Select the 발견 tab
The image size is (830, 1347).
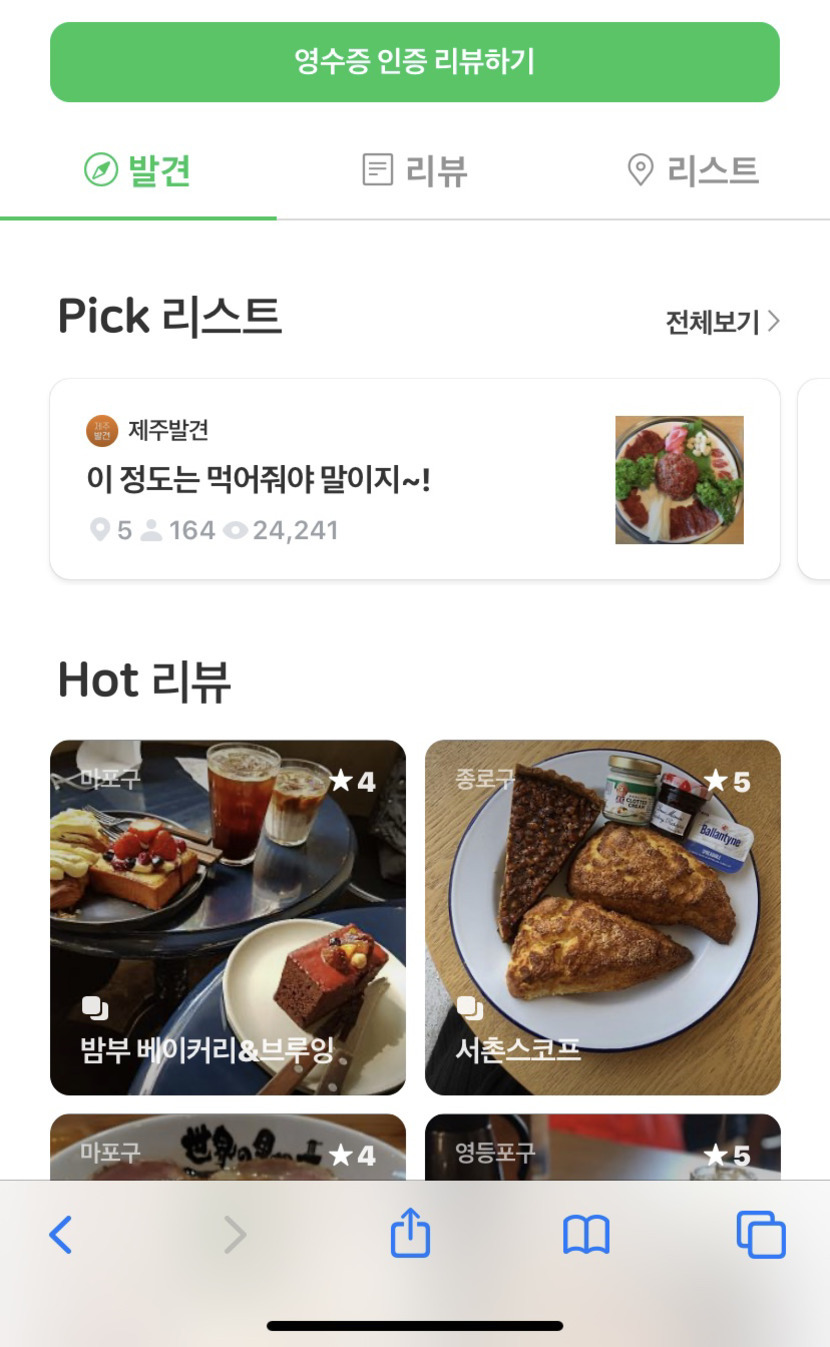138,171
